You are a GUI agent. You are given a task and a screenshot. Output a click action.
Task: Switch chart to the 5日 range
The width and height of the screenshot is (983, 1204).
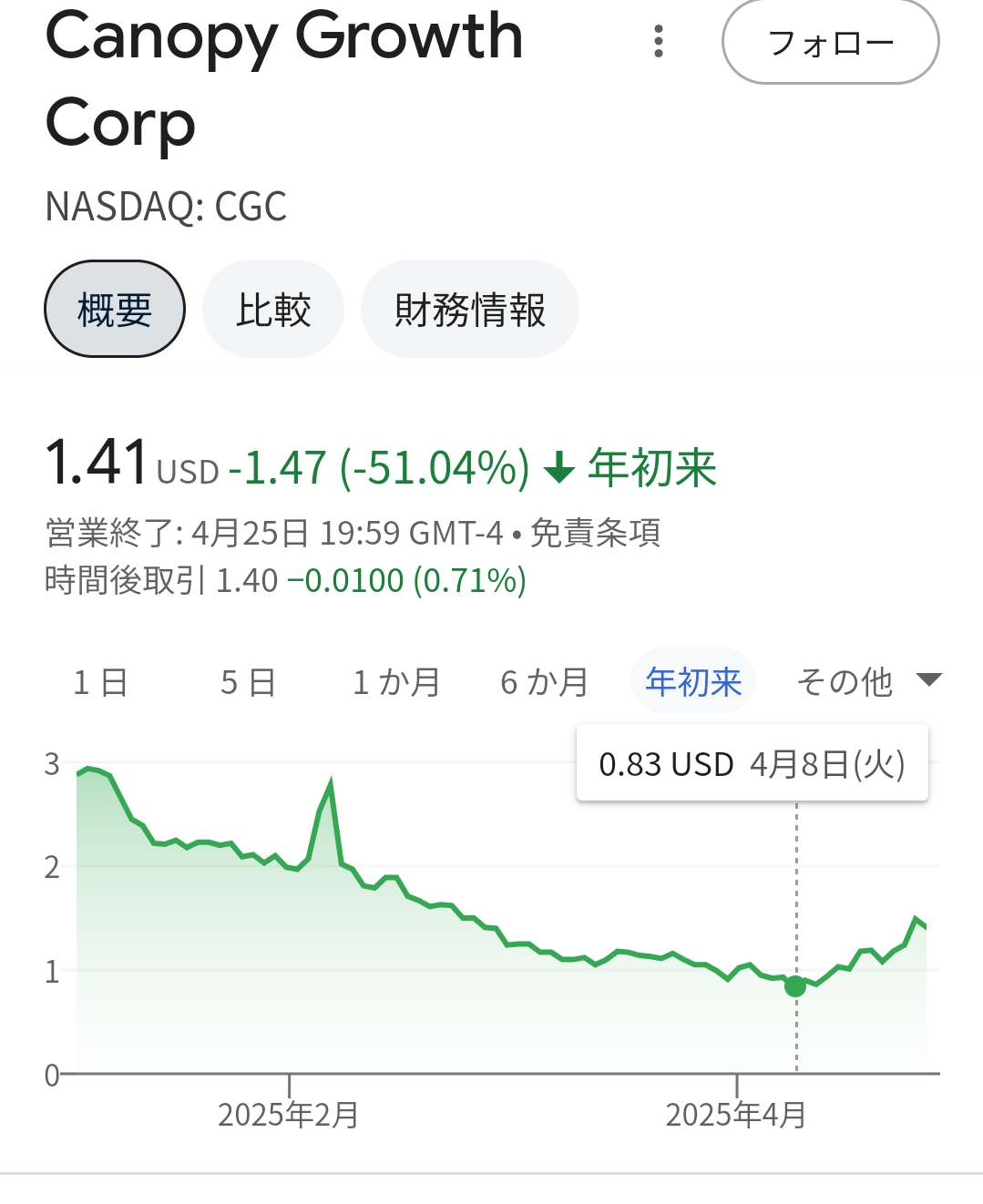[x=248, y=681]
